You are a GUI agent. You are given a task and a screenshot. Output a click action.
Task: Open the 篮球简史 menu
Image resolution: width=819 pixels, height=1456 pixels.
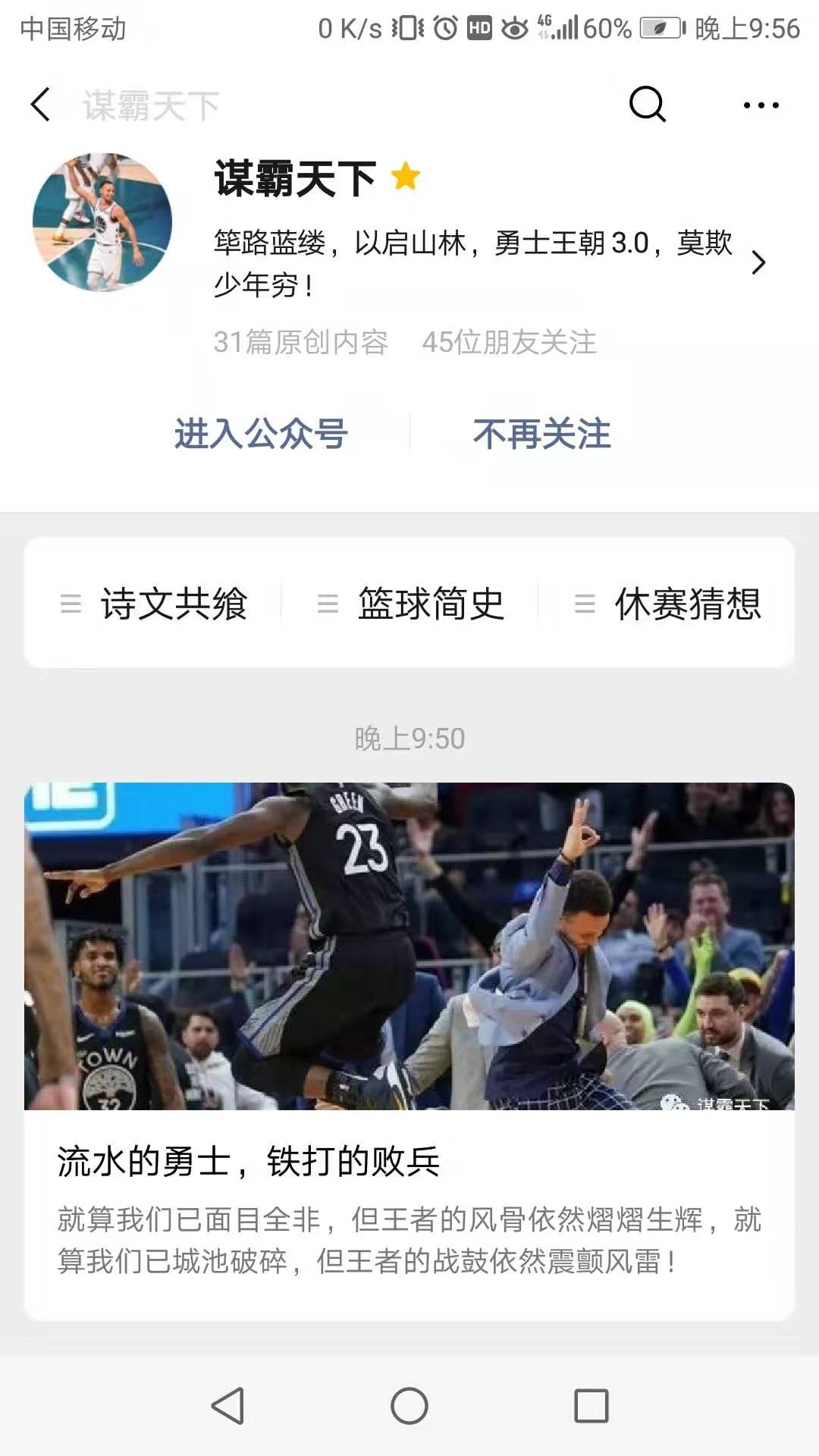click(x=411, y=604)
